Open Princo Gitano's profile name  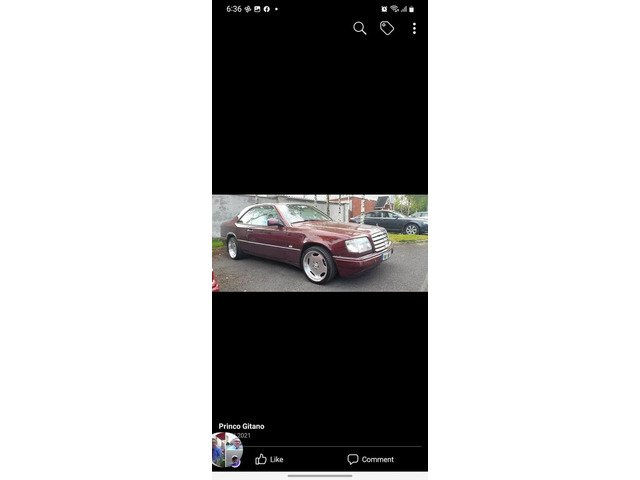coord(242,426)
